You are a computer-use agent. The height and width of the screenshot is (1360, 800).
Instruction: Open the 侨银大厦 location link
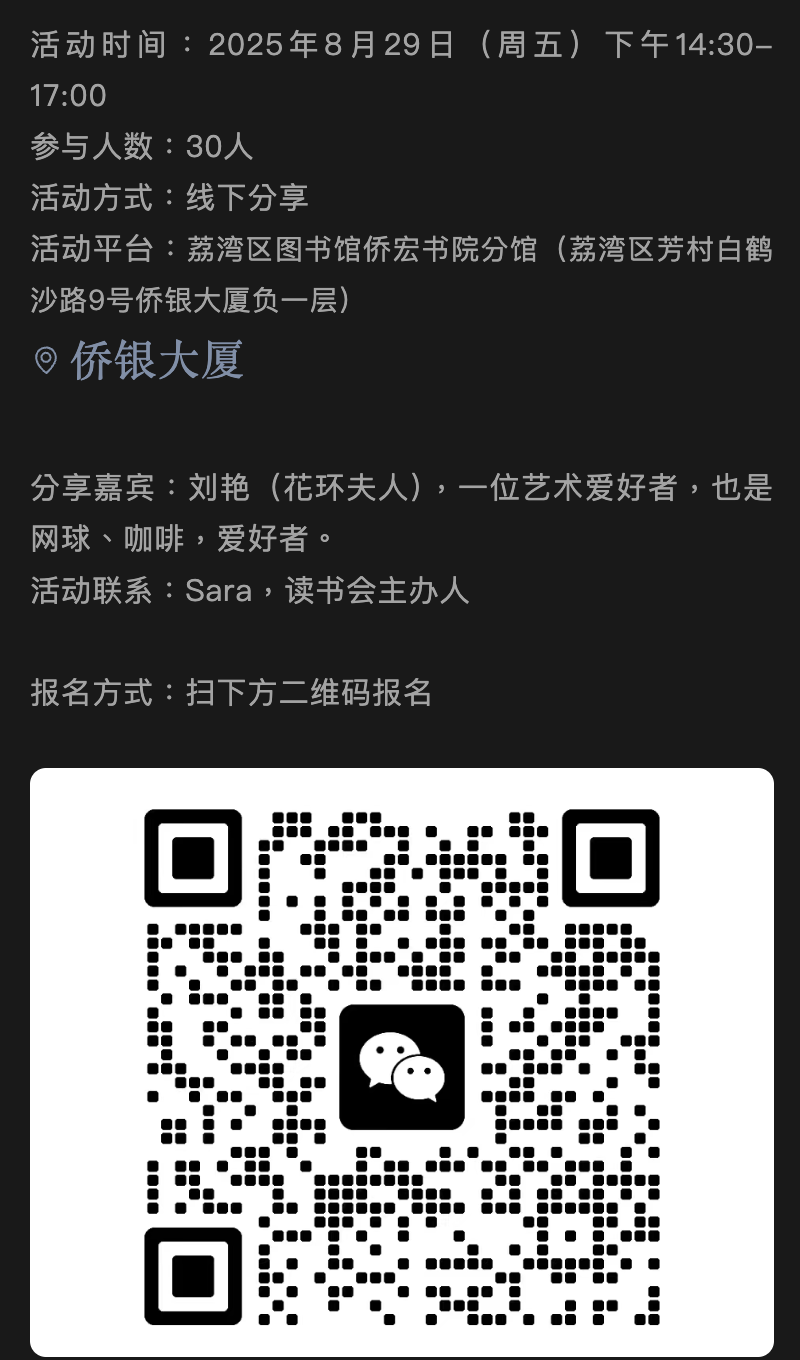156,360
